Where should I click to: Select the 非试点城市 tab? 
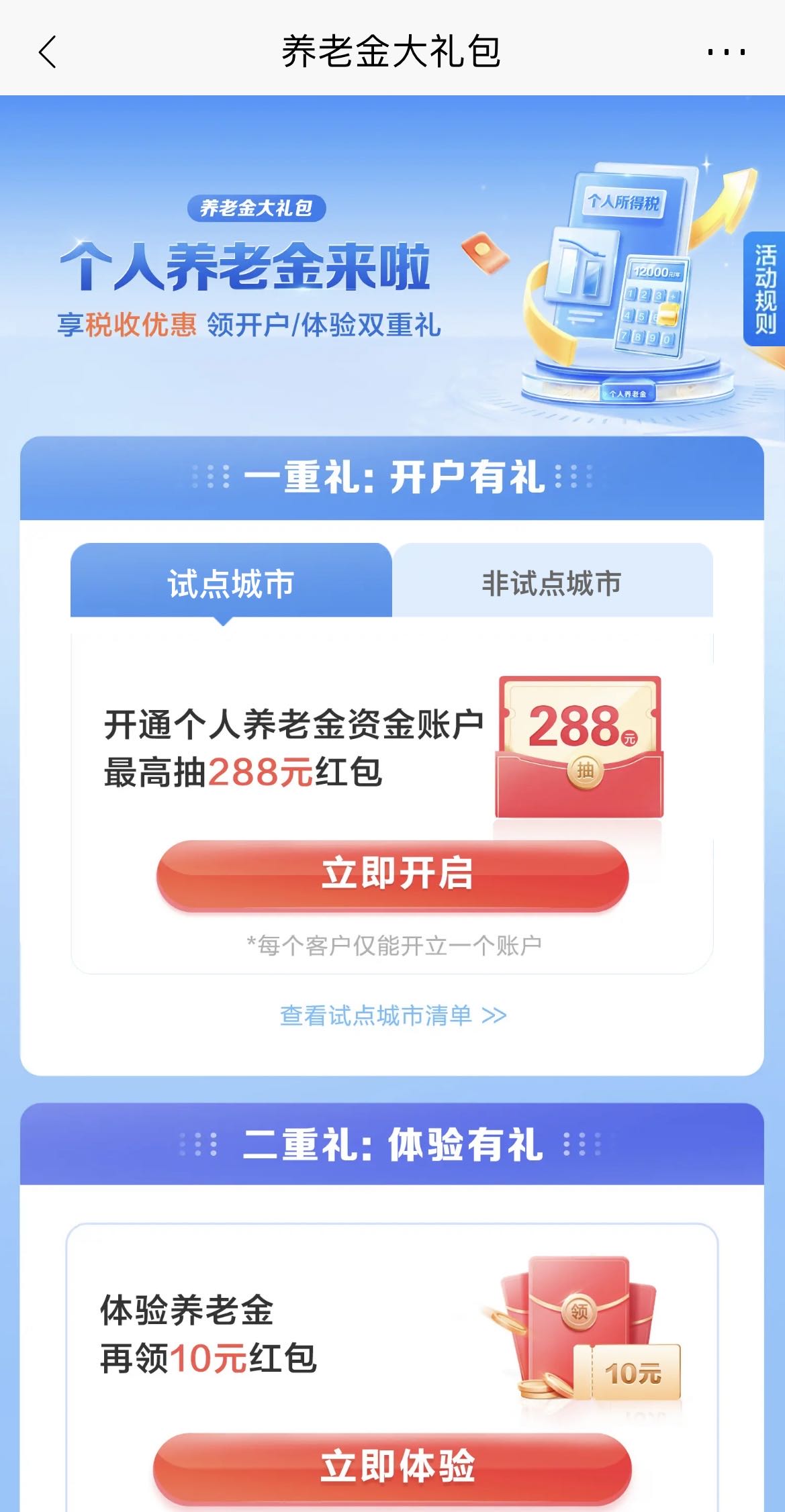(x=551, y=581)
